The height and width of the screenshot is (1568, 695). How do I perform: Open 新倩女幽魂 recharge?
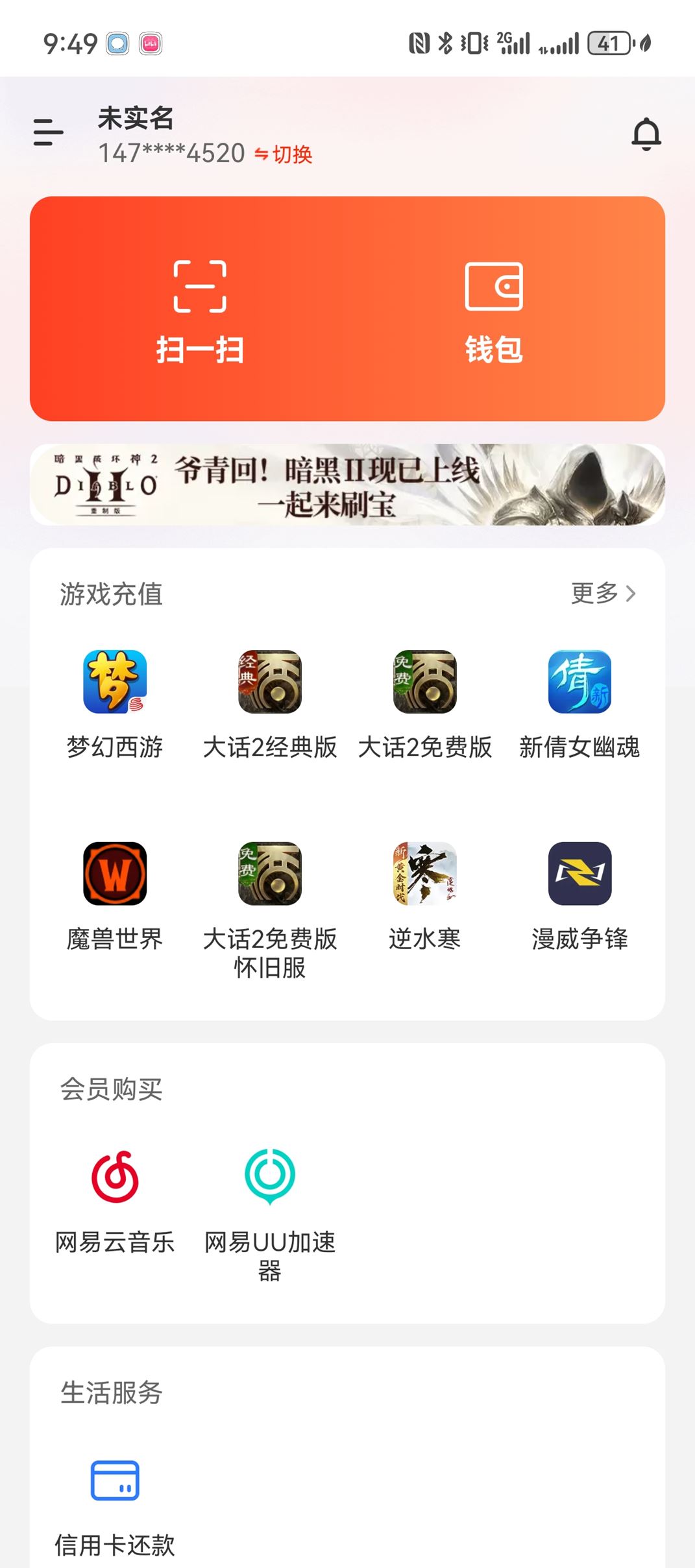(x=579, y=703)
